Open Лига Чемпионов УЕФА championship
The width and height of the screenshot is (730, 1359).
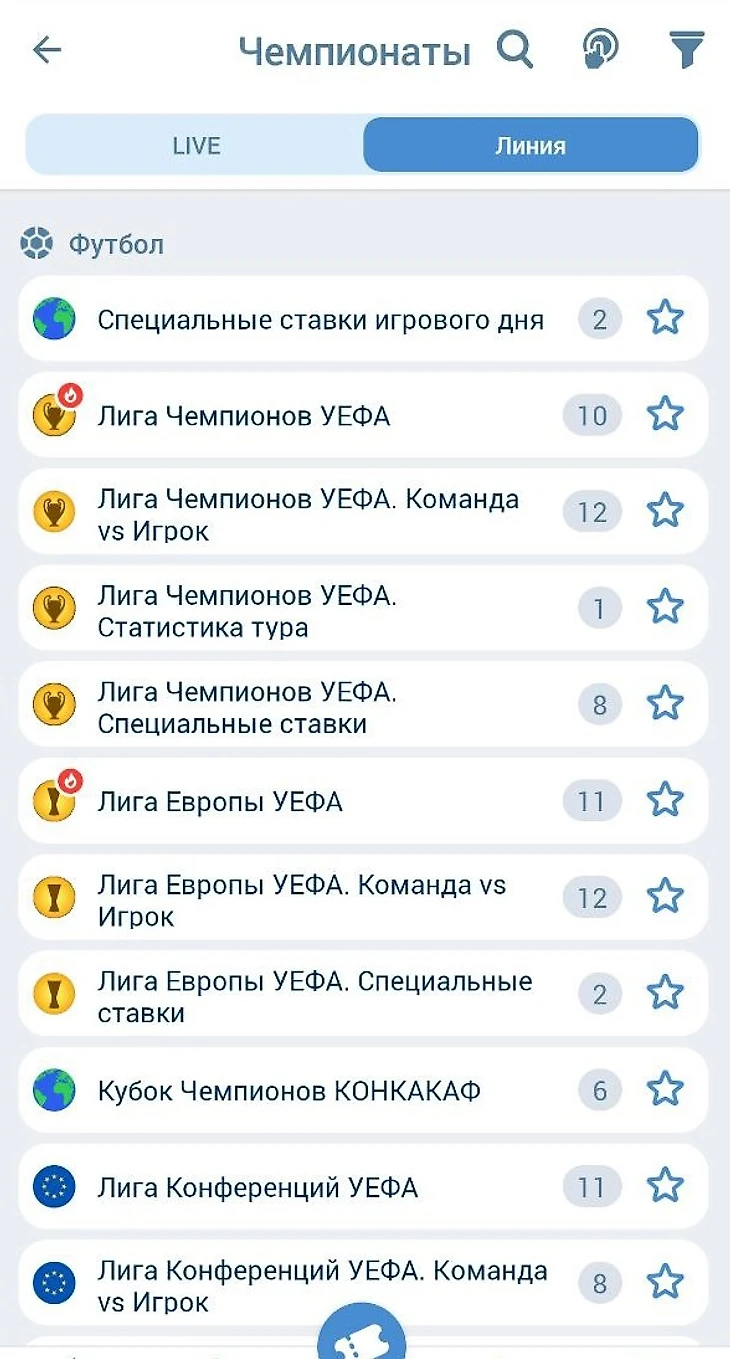click(244, 416)
